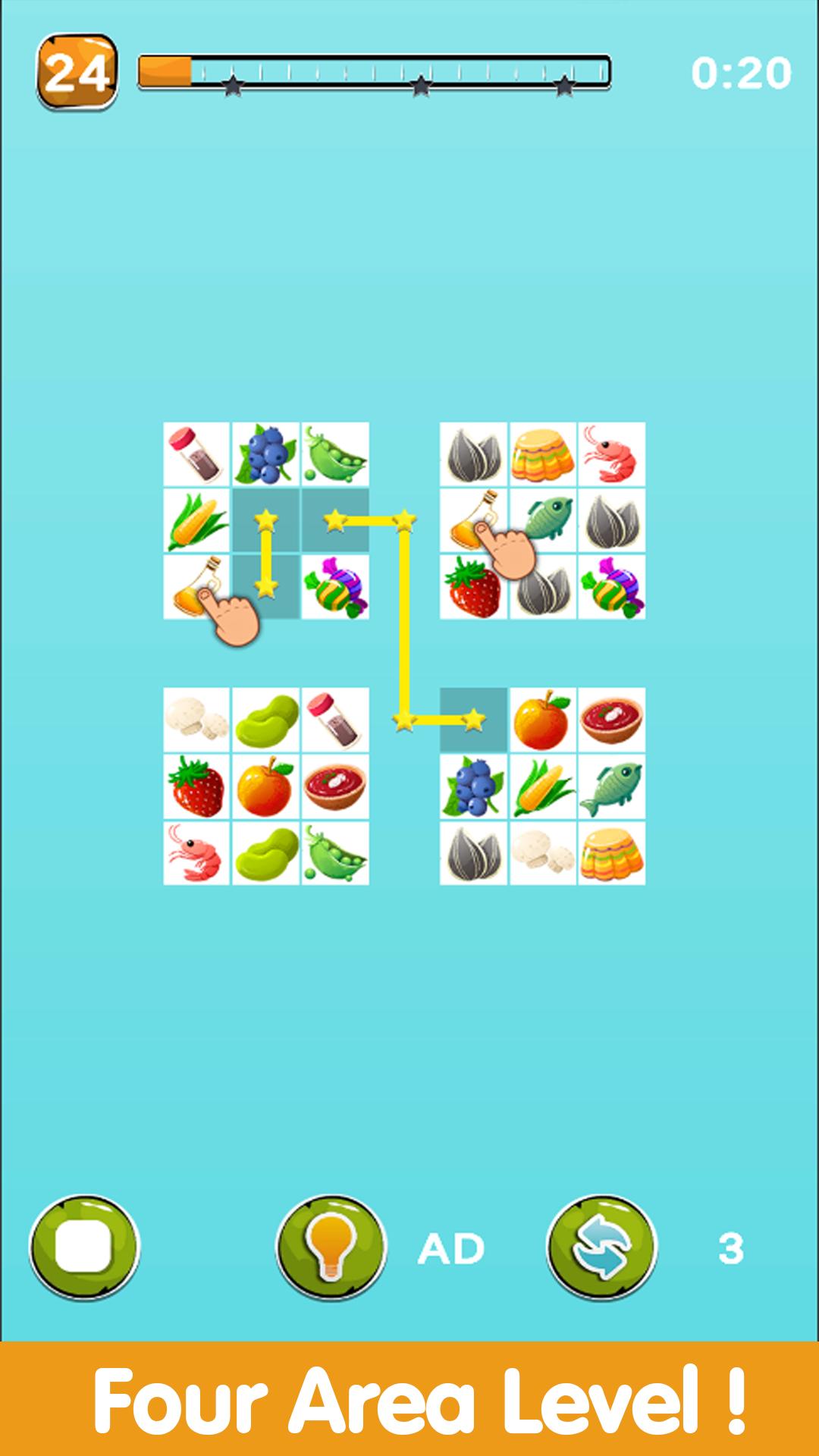Screen dimensions: 819x1456
Task: Select the shrimp tile next to the jelly
Action: (611, 454)
